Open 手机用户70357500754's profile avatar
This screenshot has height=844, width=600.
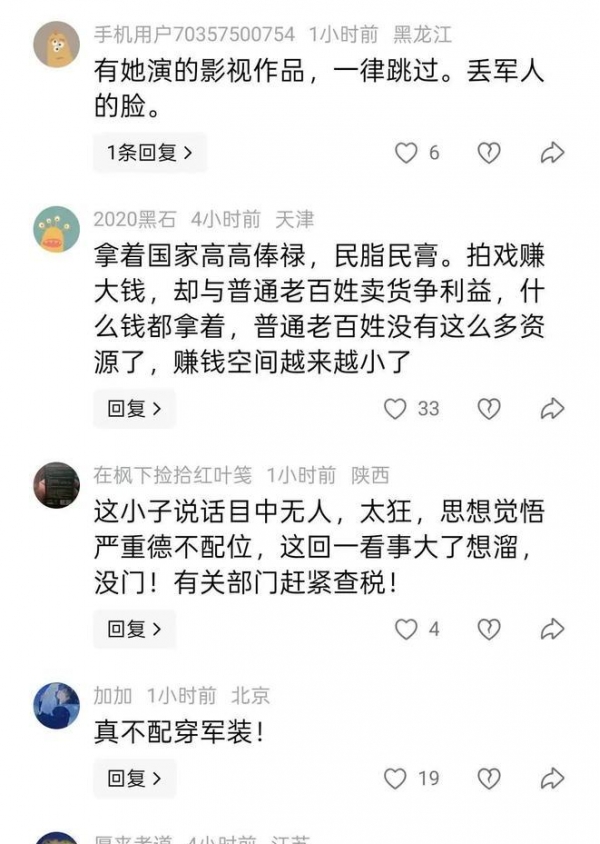click(x=56, y=45)
